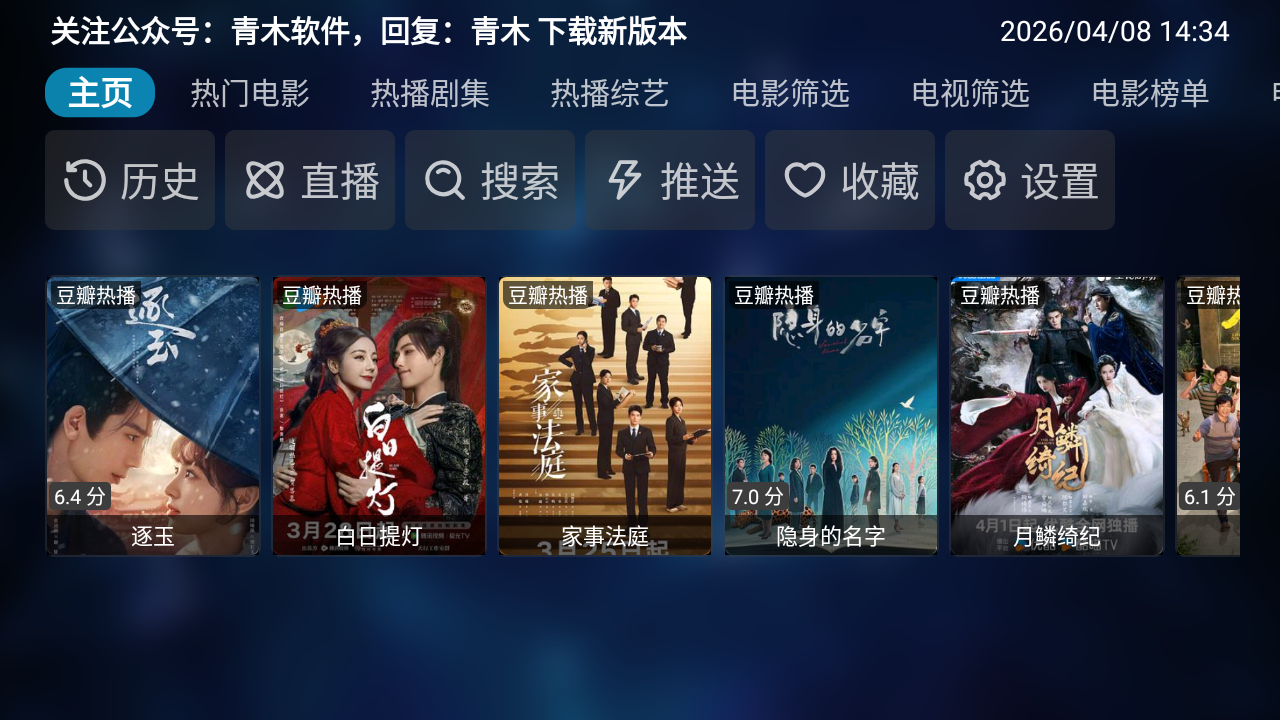Open the 热门电影 tab

(250, 93)
